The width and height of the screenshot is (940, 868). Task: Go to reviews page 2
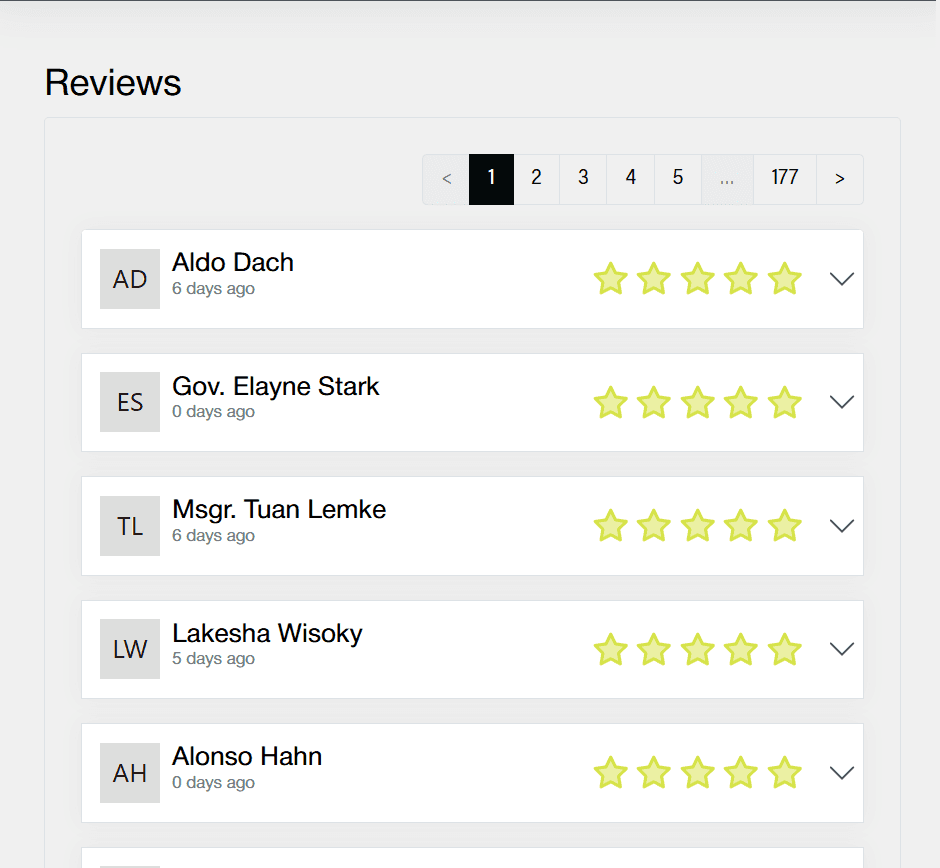click(537, 179)
